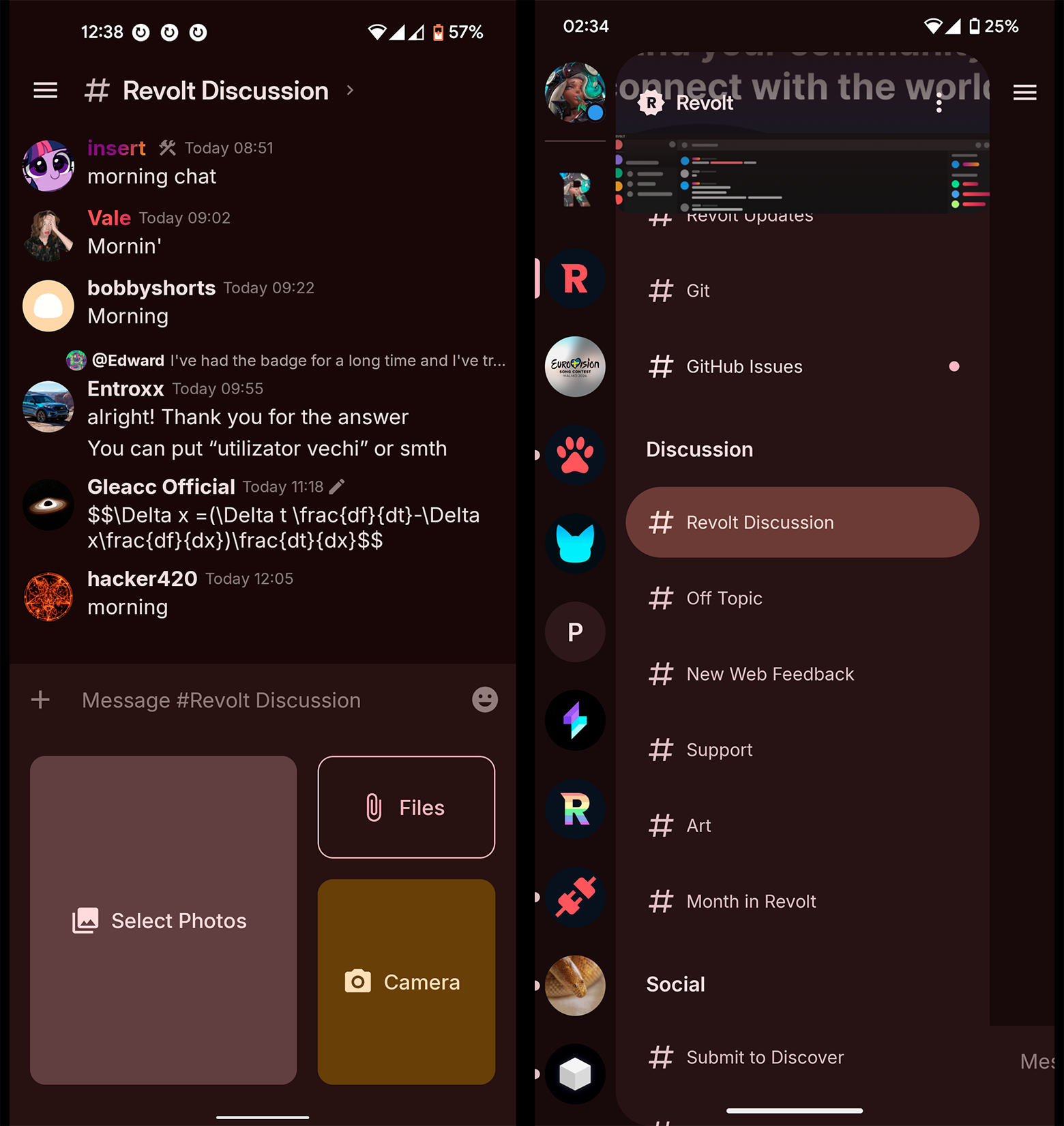1064x1126 pixels.
Task: Open Submit to Discover channel
Action: point(764,1057)
